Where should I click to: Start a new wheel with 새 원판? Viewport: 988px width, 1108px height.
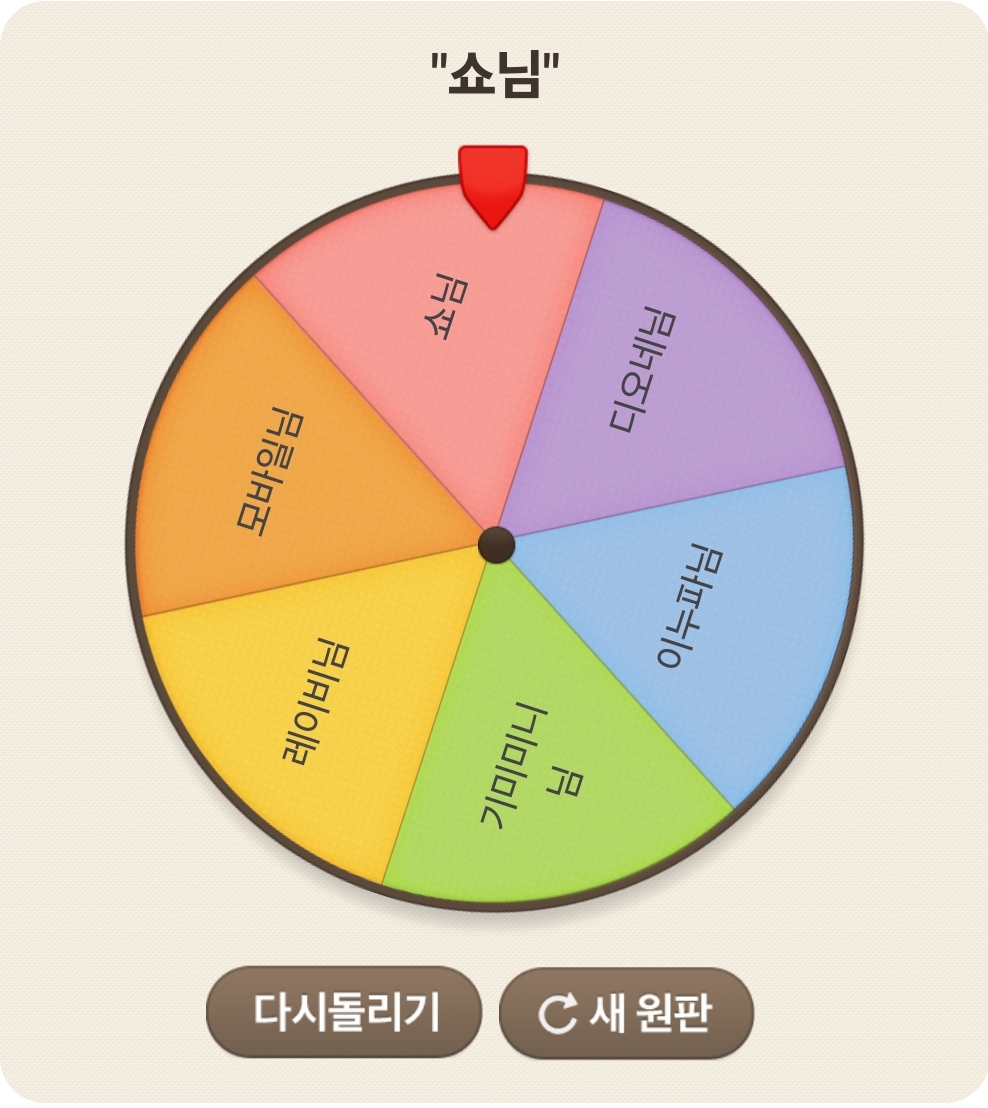tap(625, 1013)
